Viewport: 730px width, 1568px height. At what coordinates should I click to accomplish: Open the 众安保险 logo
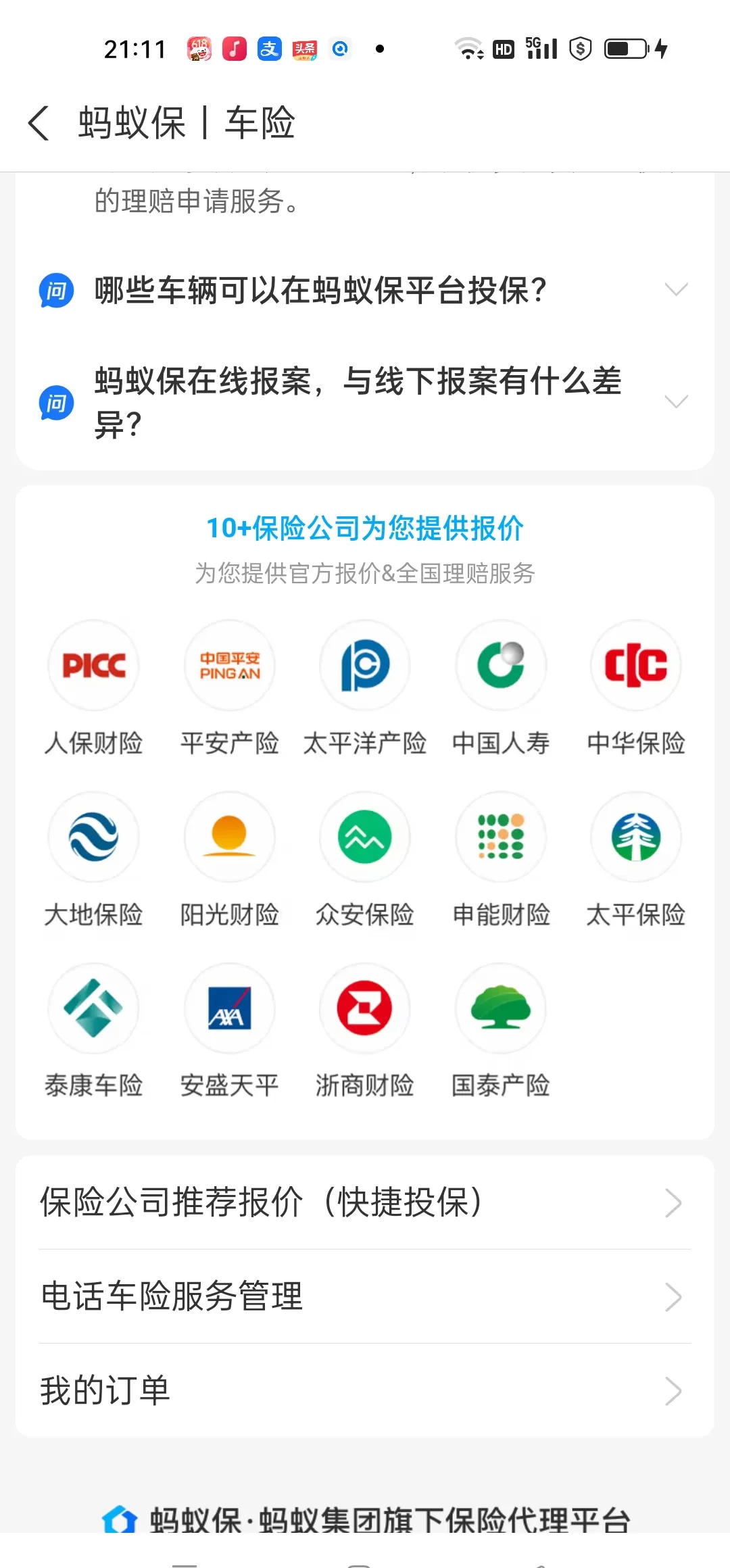click(365, 837)
